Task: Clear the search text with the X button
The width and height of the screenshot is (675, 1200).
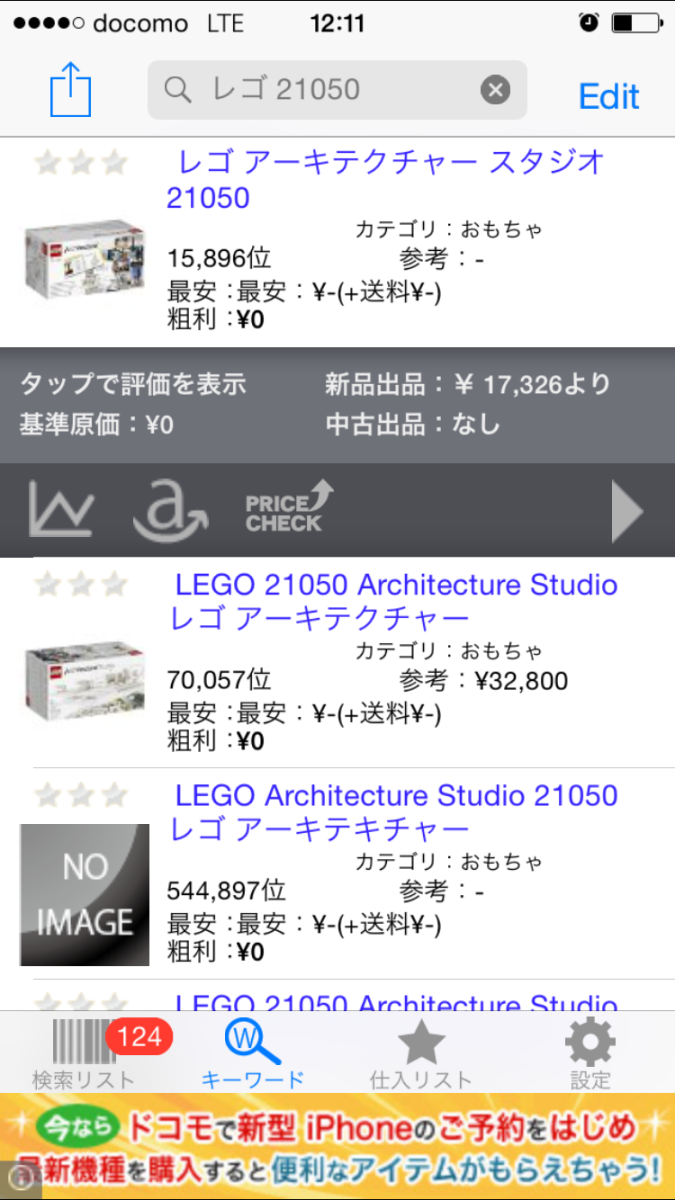Action: point(495,91)
